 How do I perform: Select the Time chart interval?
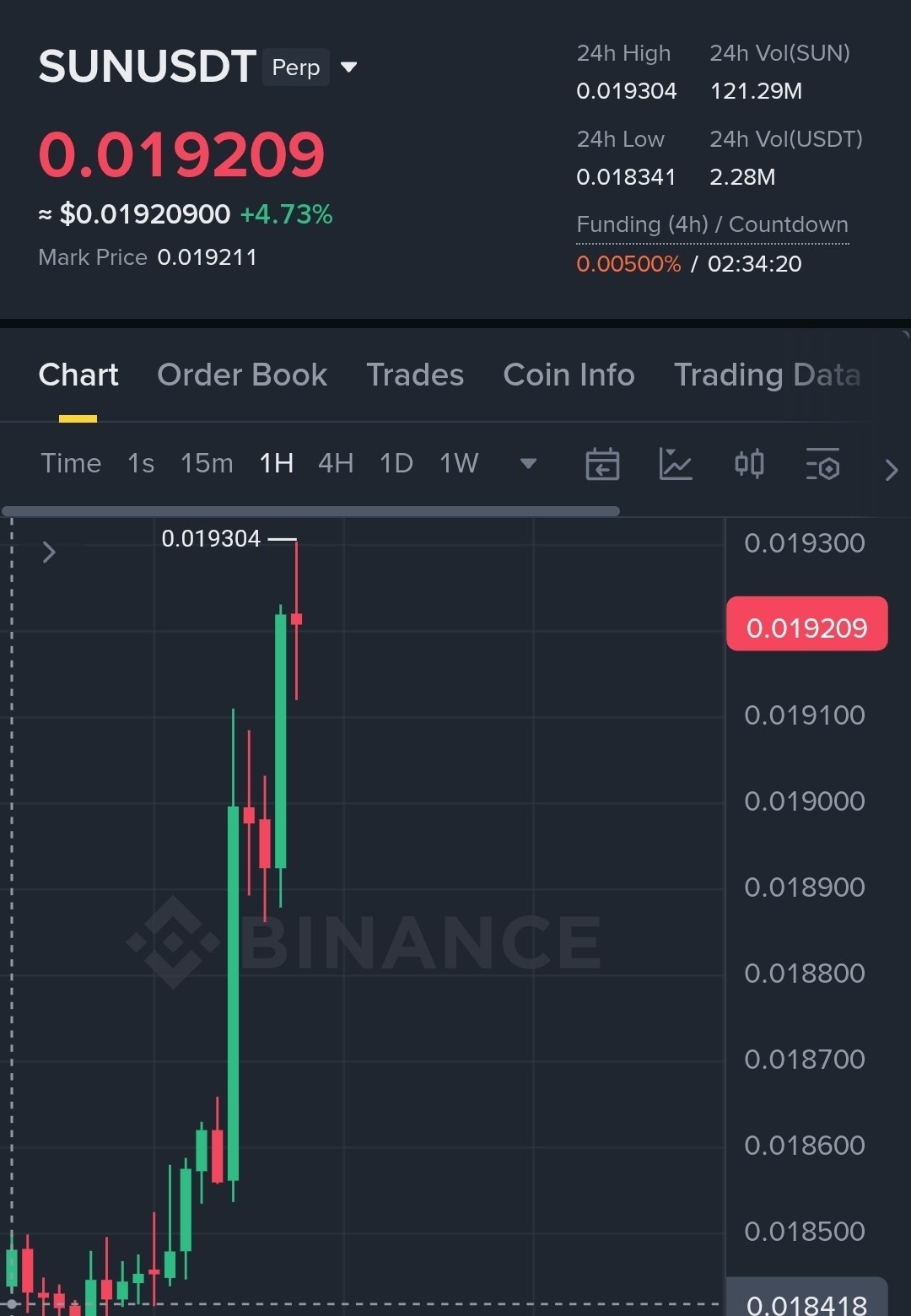[71, 463]
